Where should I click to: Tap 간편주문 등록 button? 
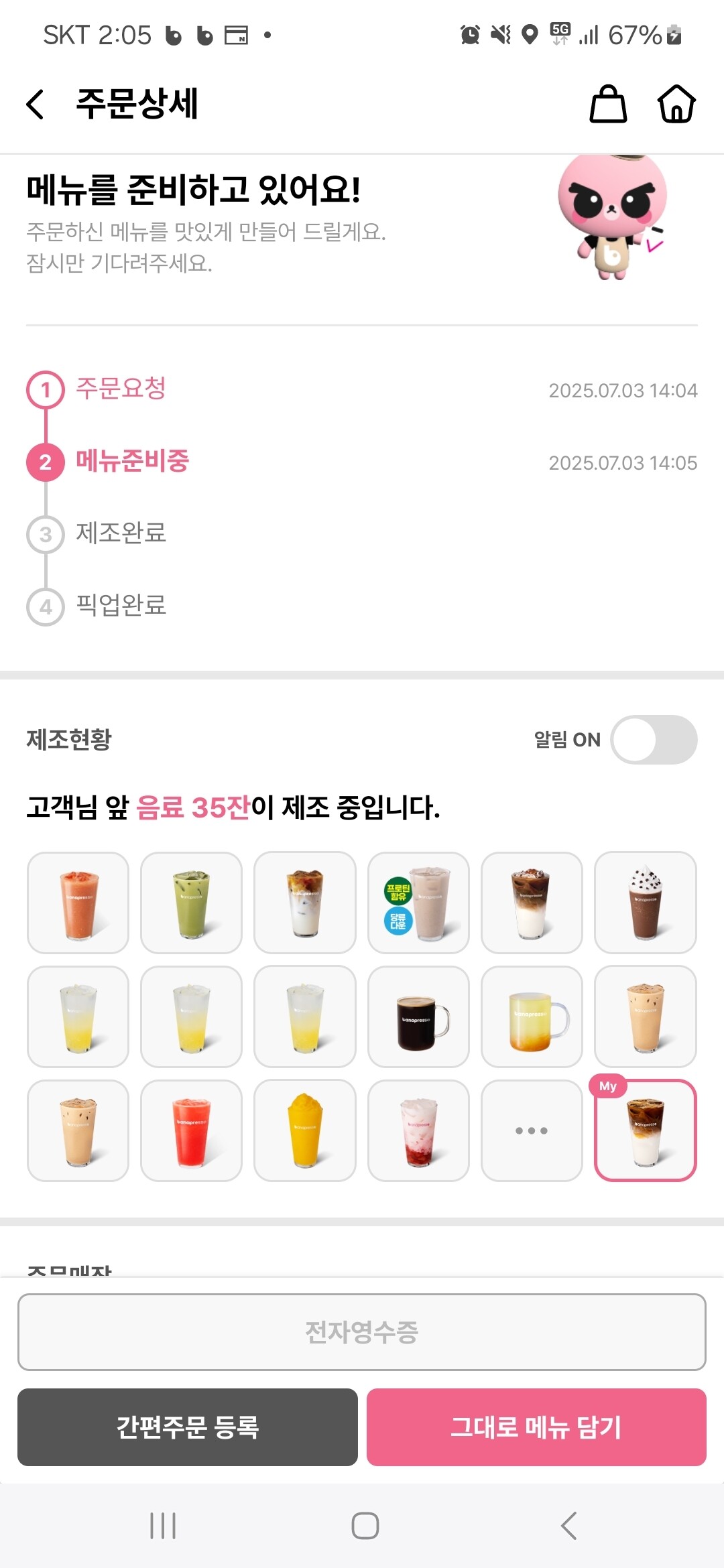pos(188,1427)
